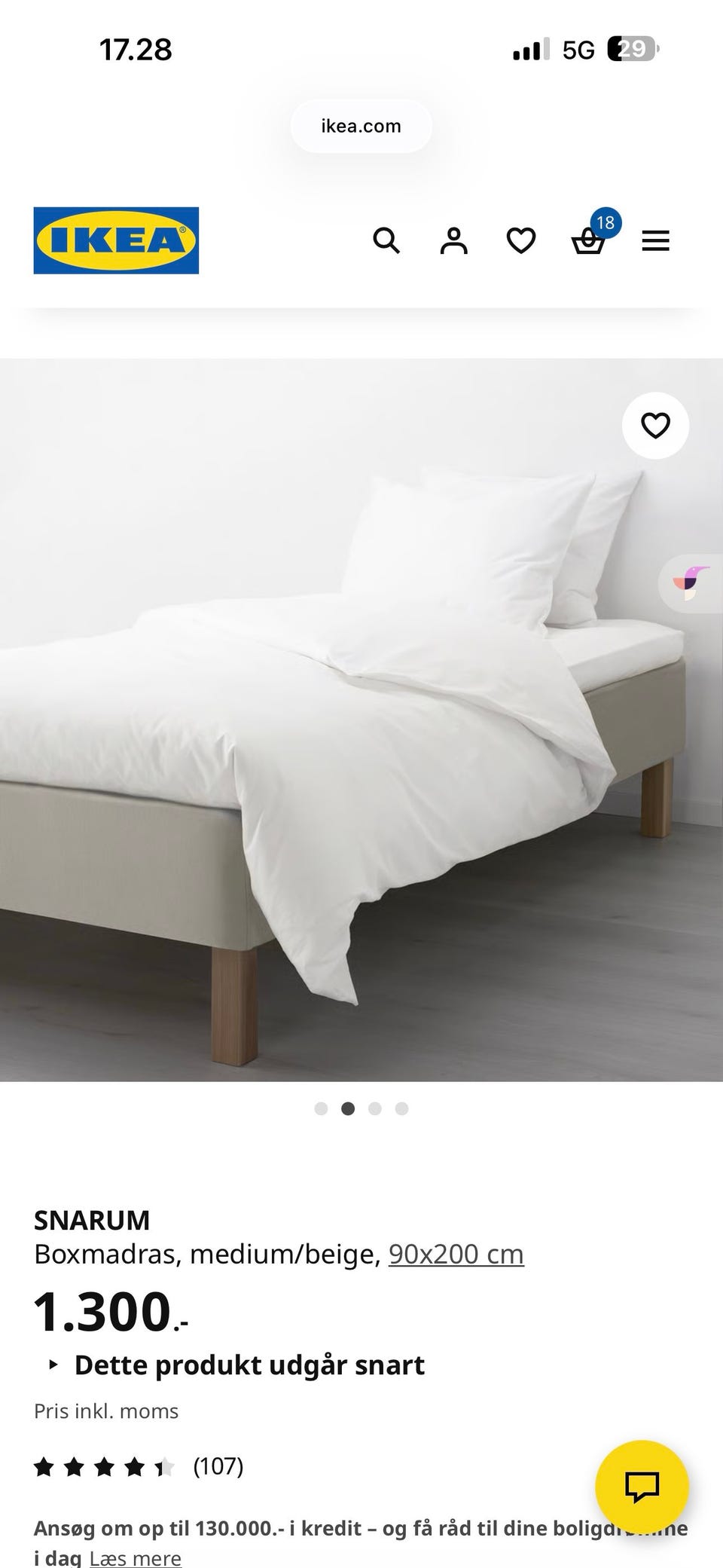Expand "Dette produkt udgår snart"
Viewport: 723px width, 1568px height.
click(249, 1365)
